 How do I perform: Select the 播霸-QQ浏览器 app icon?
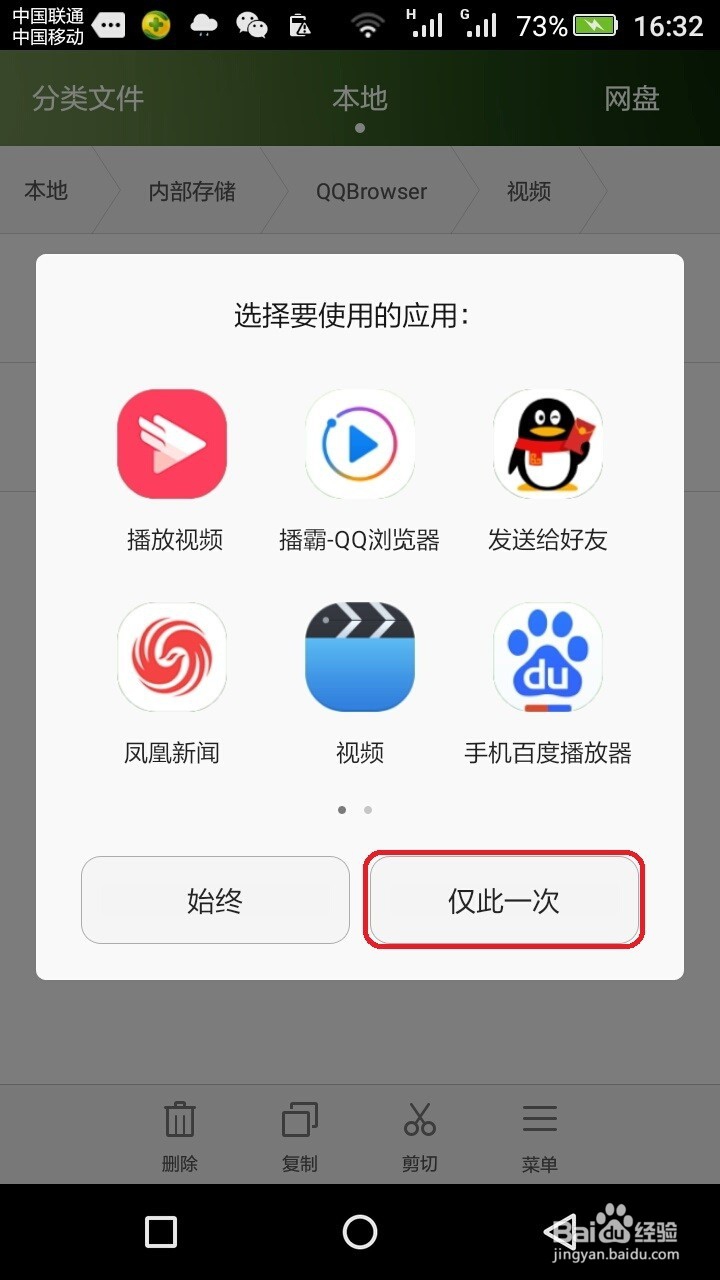click(360, 444)
